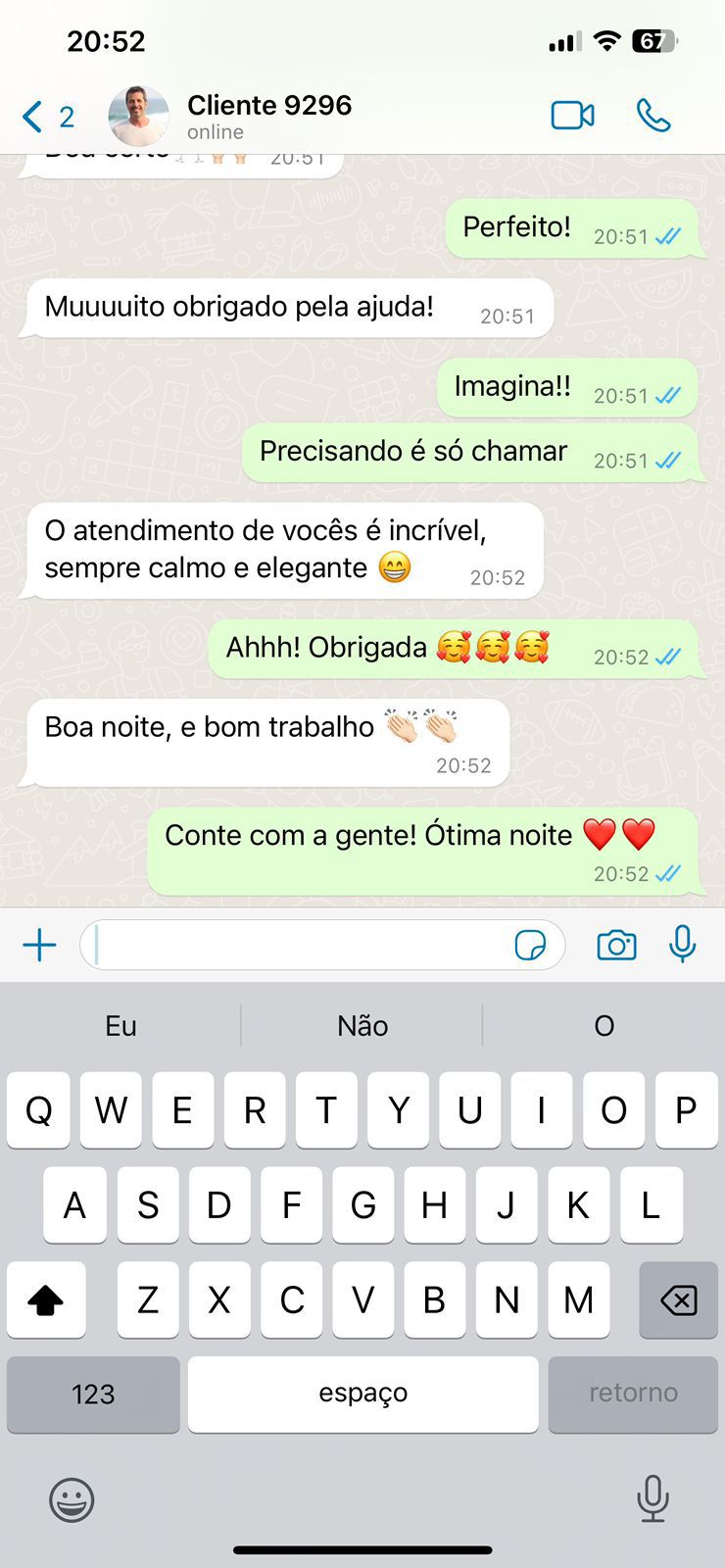This screenshot has height=1568, width=725.
Task: Open the attachment plus menu
Action: tap(39, 946)
